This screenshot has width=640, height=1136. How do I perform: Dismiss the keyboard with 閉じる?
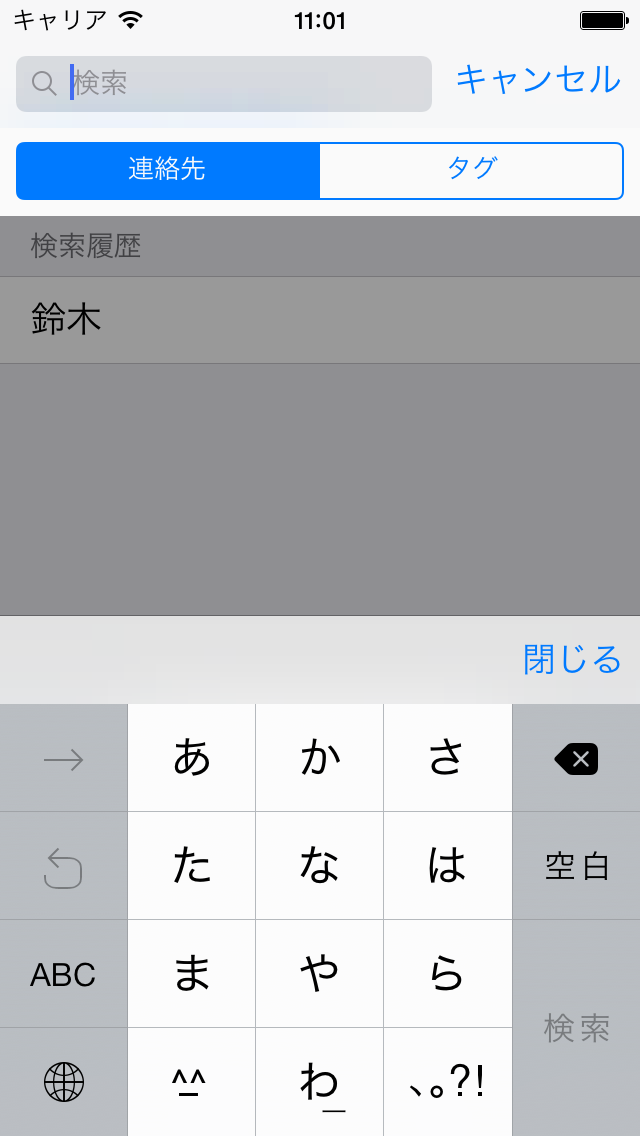(572, 659)
